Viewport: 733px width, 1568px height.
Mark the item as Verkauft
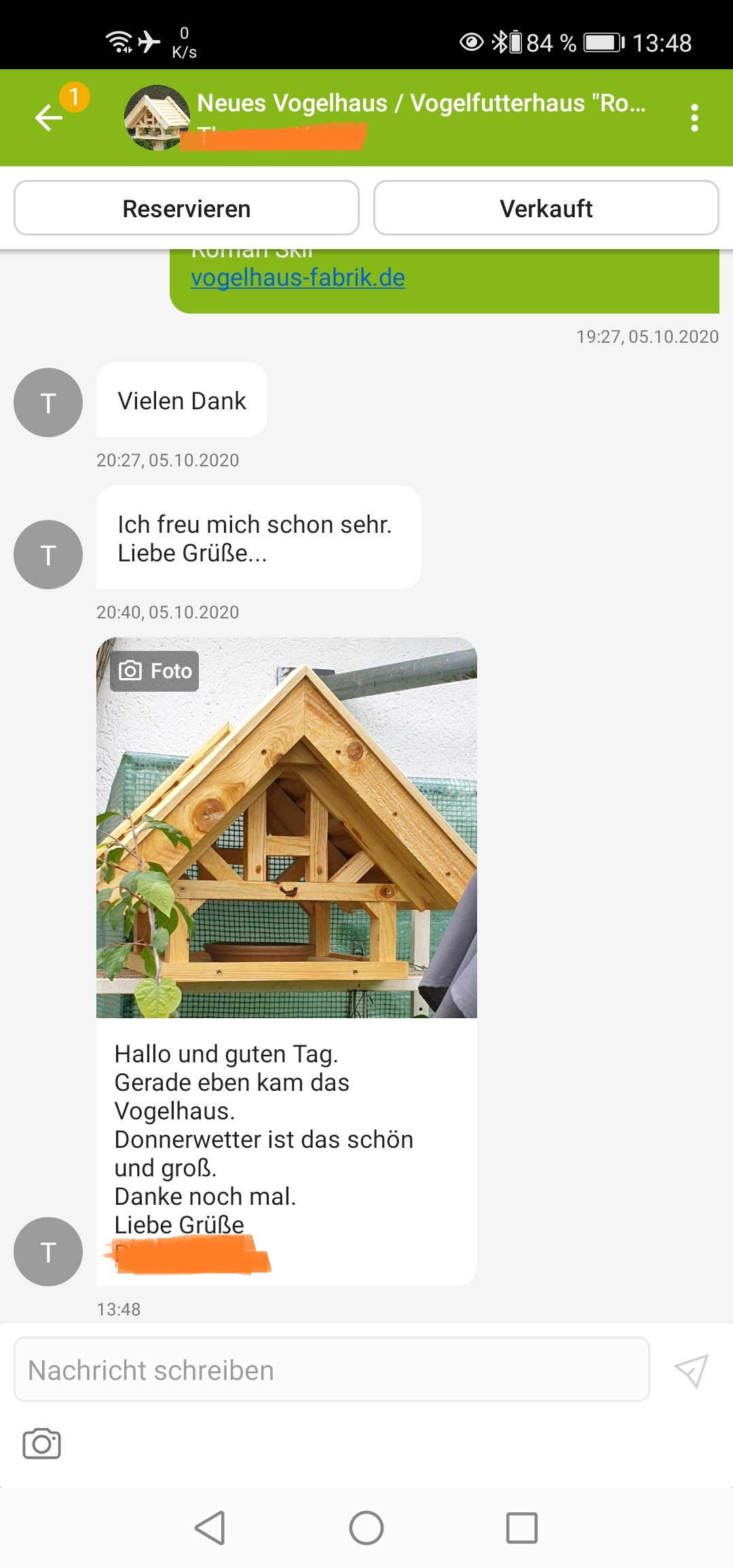546,208
